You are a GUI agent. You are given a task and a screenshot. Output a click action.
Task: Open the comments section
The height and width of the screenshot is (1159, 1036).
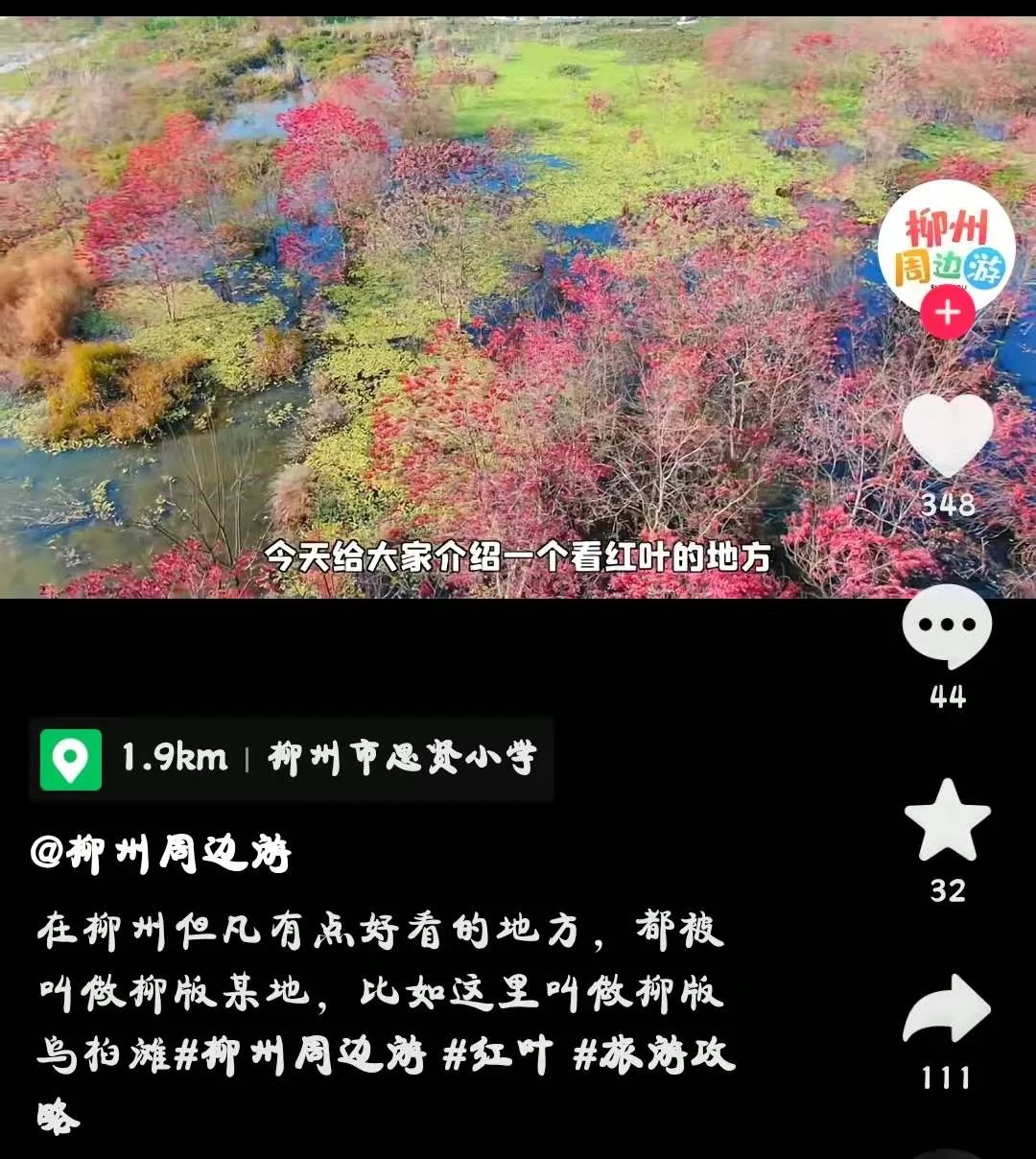pyautogui.click(x=947, y=627)
